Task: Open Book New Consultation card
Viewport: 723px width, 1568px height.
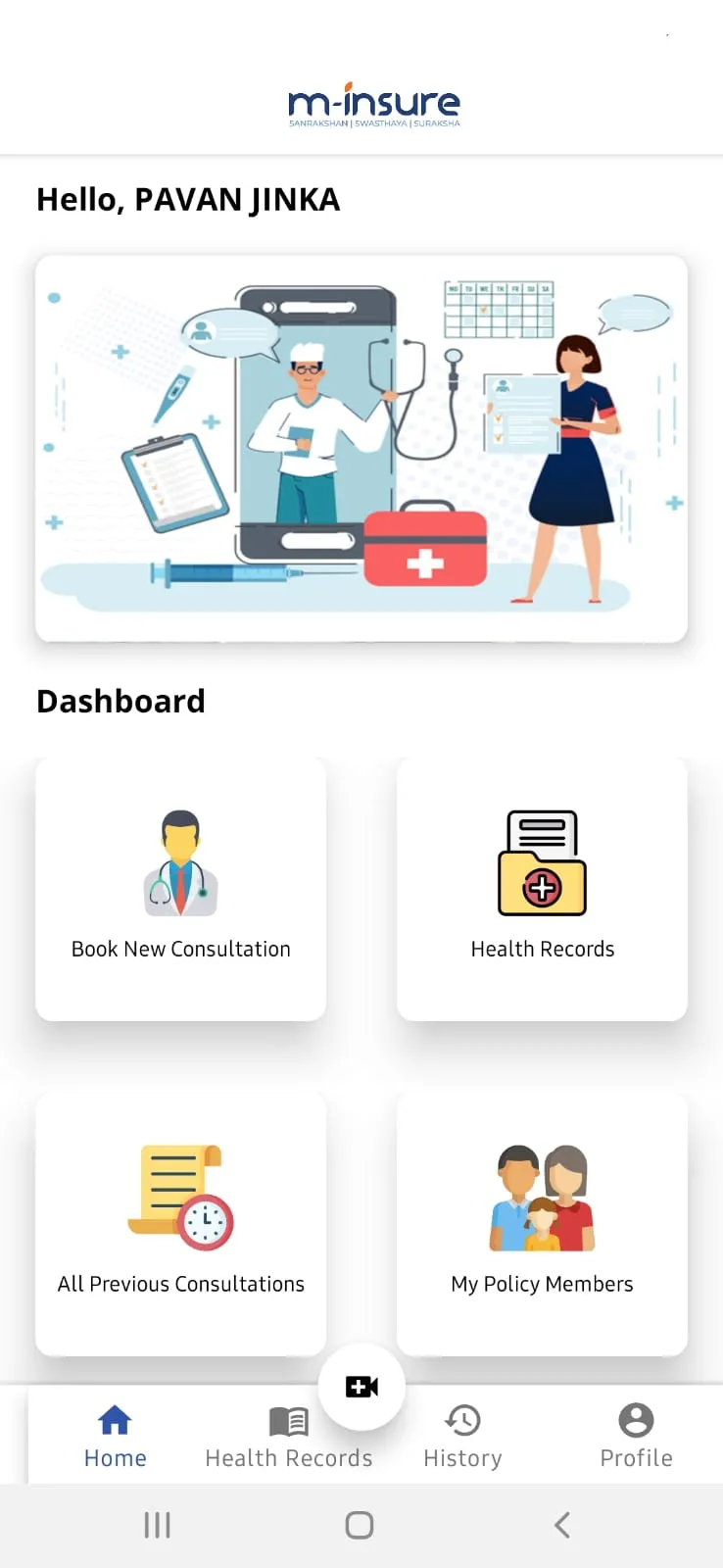Action: click(x=180, y=889)
